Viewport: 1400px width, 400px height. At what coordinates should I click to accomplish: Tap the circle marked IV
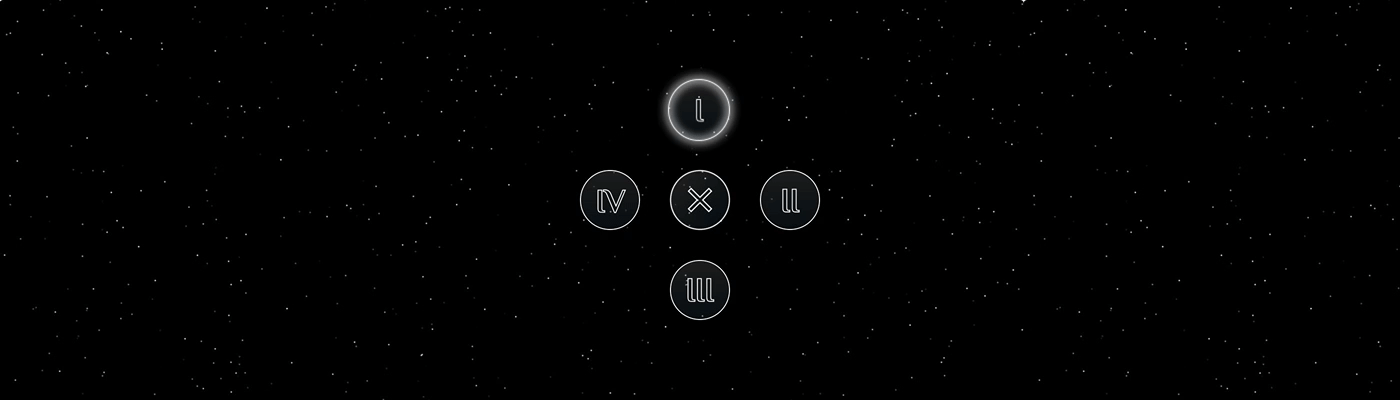(610, 200)
